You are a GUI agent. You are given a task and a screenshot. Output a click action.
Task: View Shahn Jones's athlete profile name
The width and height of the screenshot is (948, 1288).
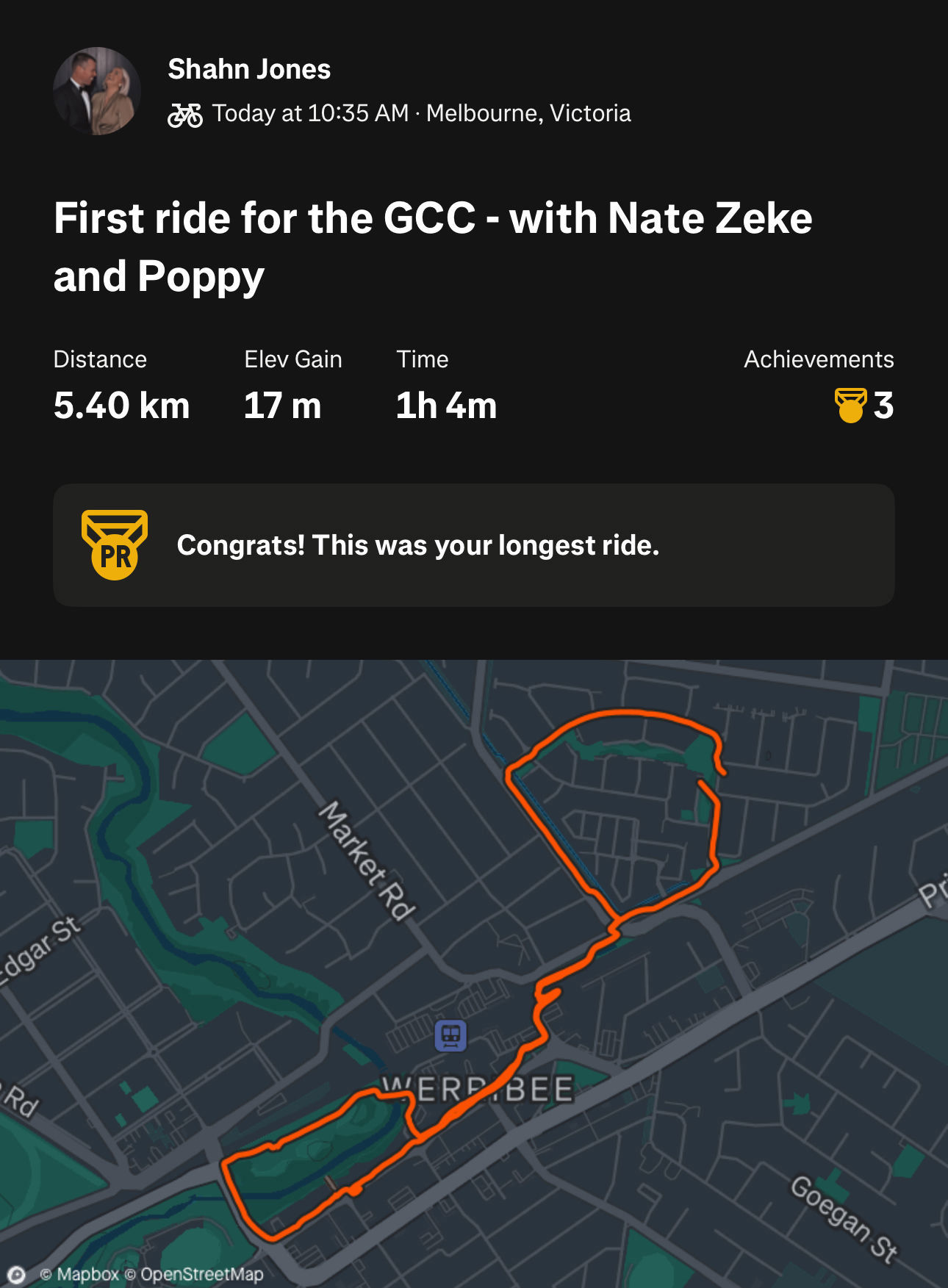coord(249,69)
